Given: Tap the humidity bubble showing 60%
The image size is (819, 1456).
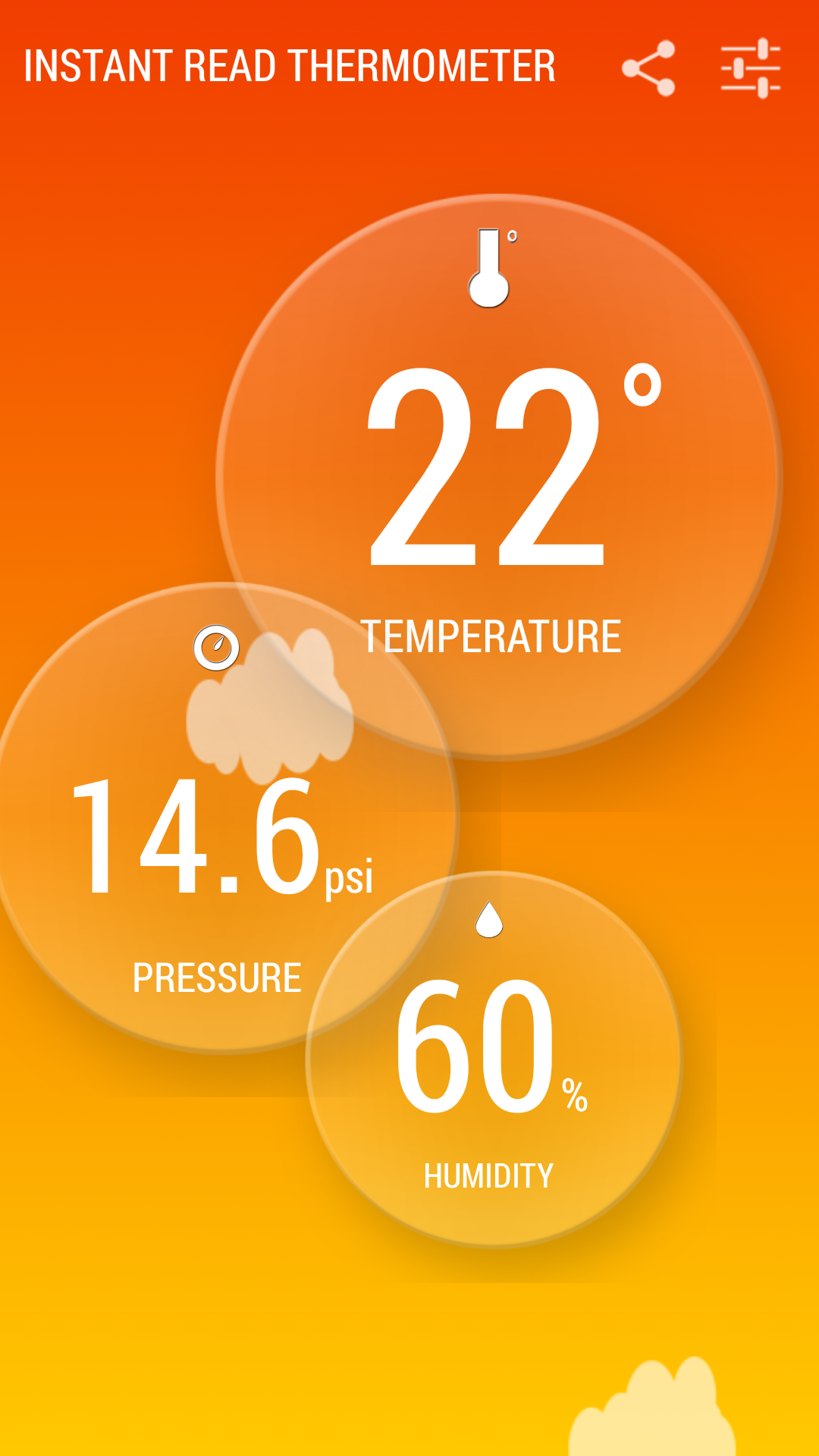Looking at the screenshot, I should pos(493,1062).
